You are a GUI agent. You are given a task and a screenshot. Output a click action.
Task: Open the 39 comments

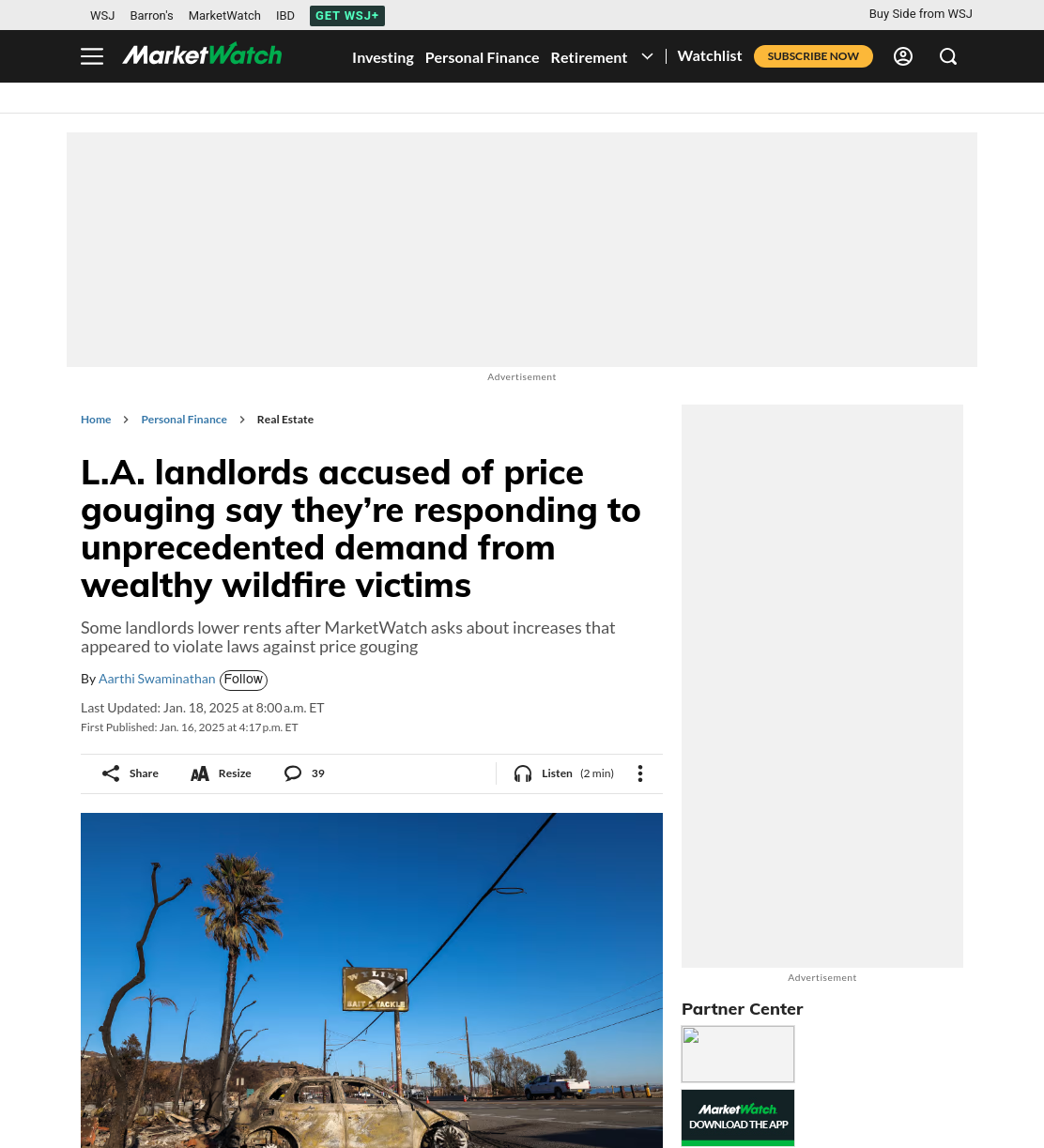304,773
